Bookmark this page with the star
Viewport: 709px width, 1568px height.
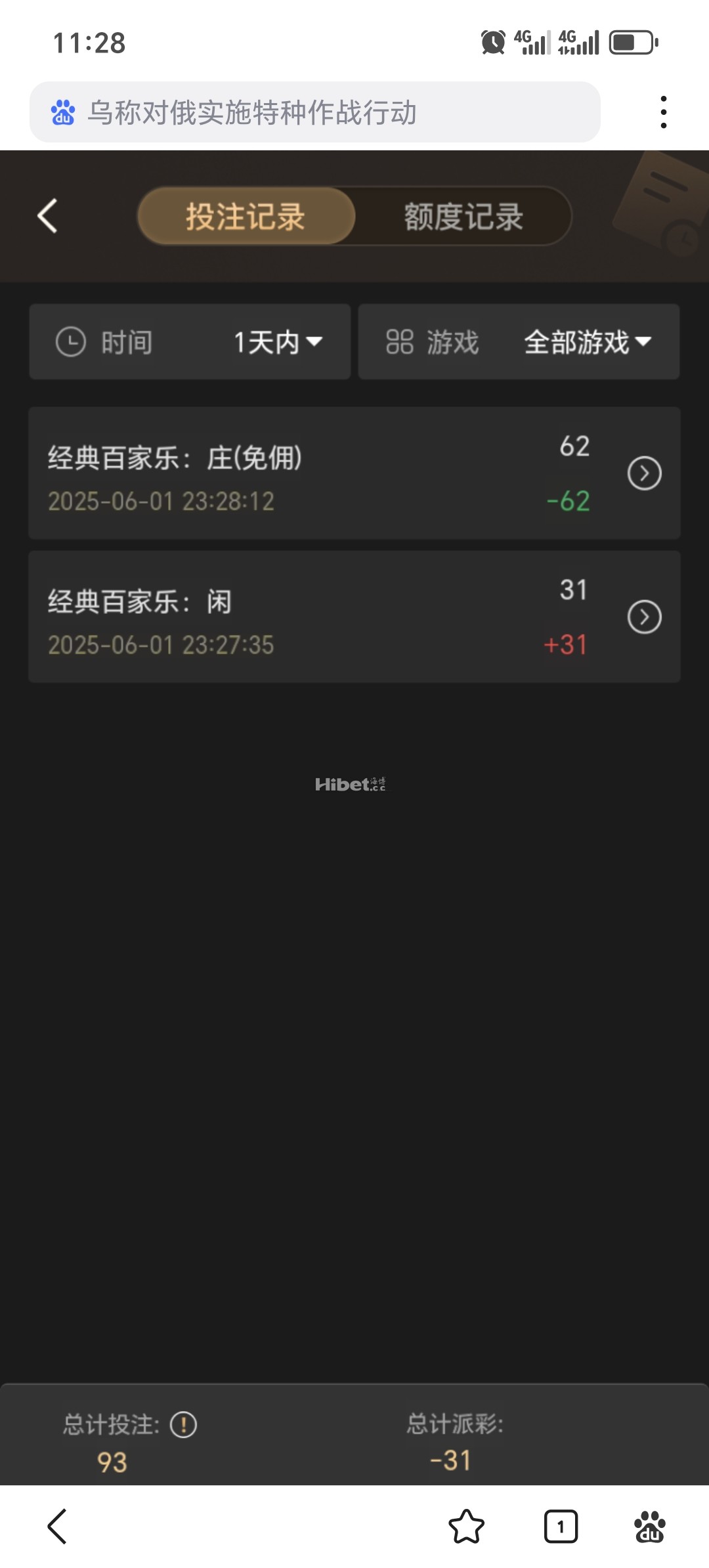466,1526
